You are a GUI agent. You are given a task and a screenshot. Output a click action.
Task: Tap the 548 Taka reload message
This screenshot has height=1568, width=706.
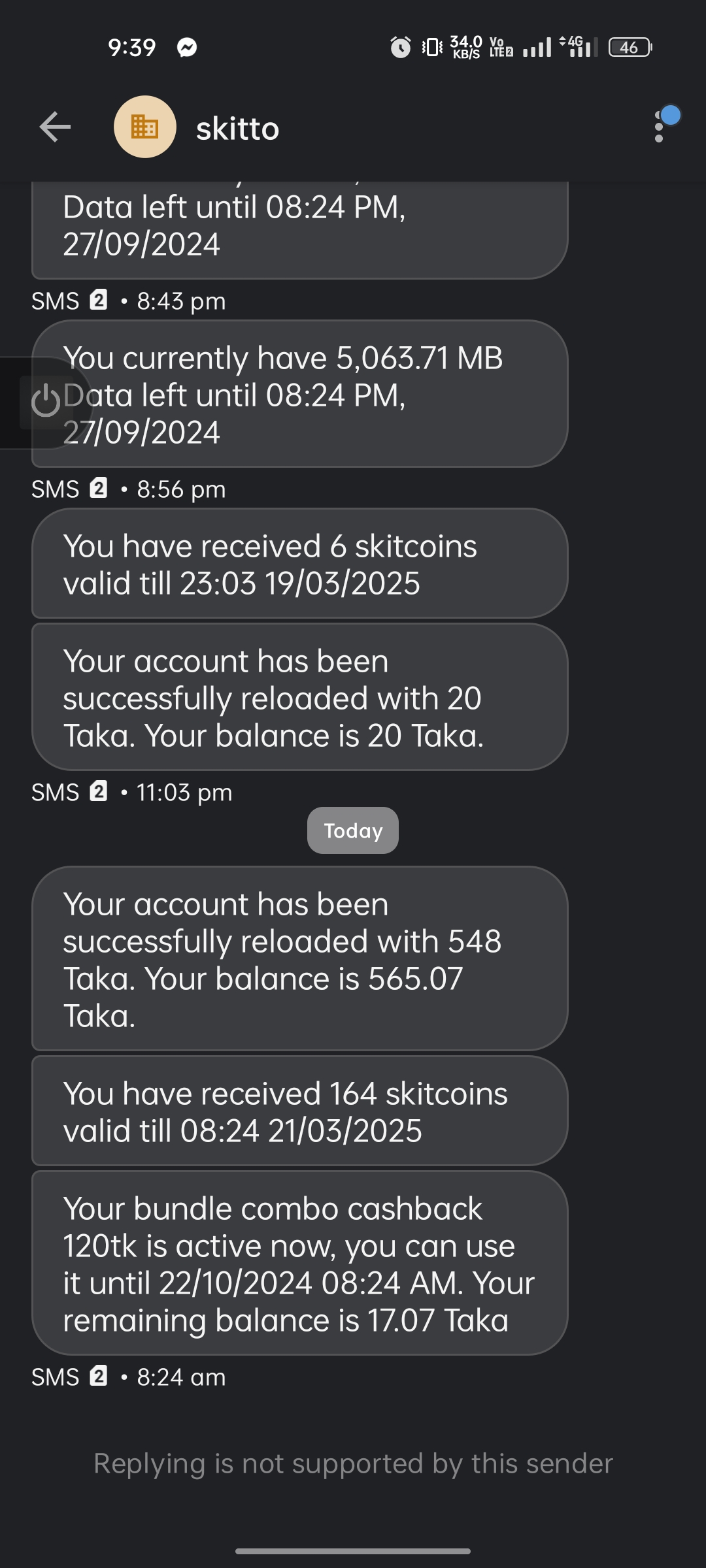click(x=299, y=958)
